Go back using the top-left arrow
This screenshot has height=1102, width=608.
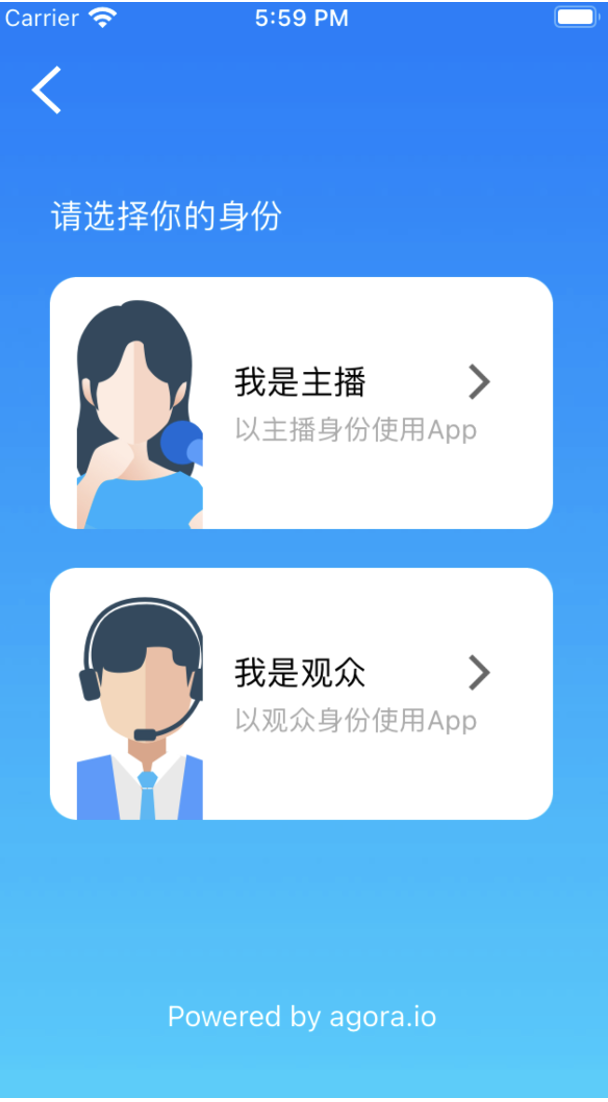(46, 90)
